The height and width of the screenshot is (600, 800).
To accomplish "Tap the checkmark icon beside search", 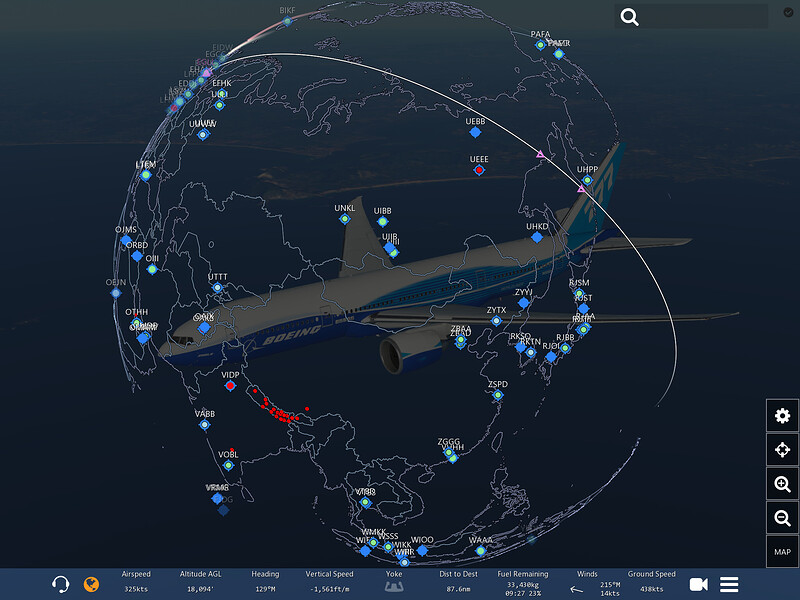I will [789, 13].
